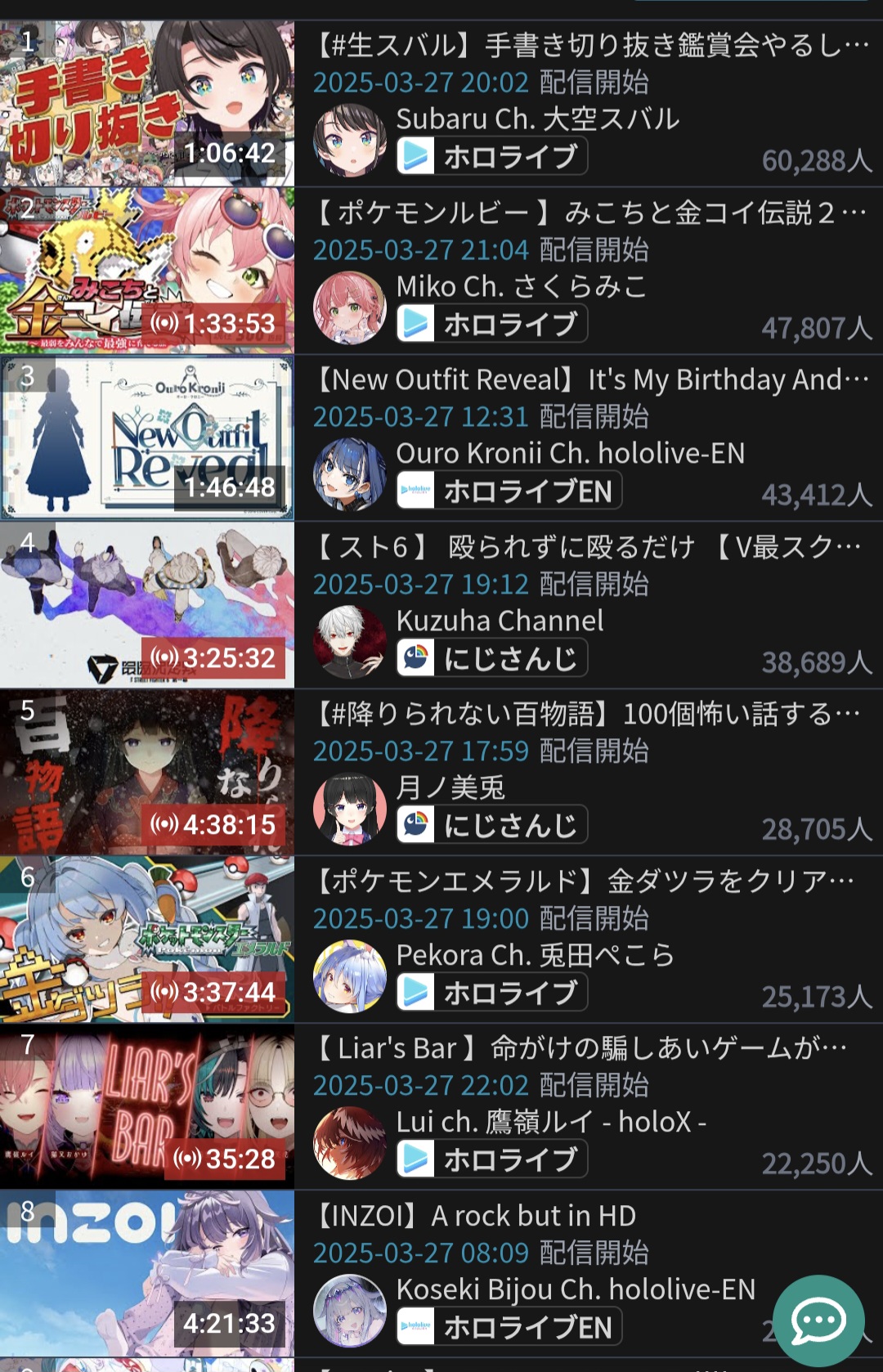Select the ホロライブEN tag under Koseki Bijou
This screenshot has height=1372, width=883.
pos(509,1326)
